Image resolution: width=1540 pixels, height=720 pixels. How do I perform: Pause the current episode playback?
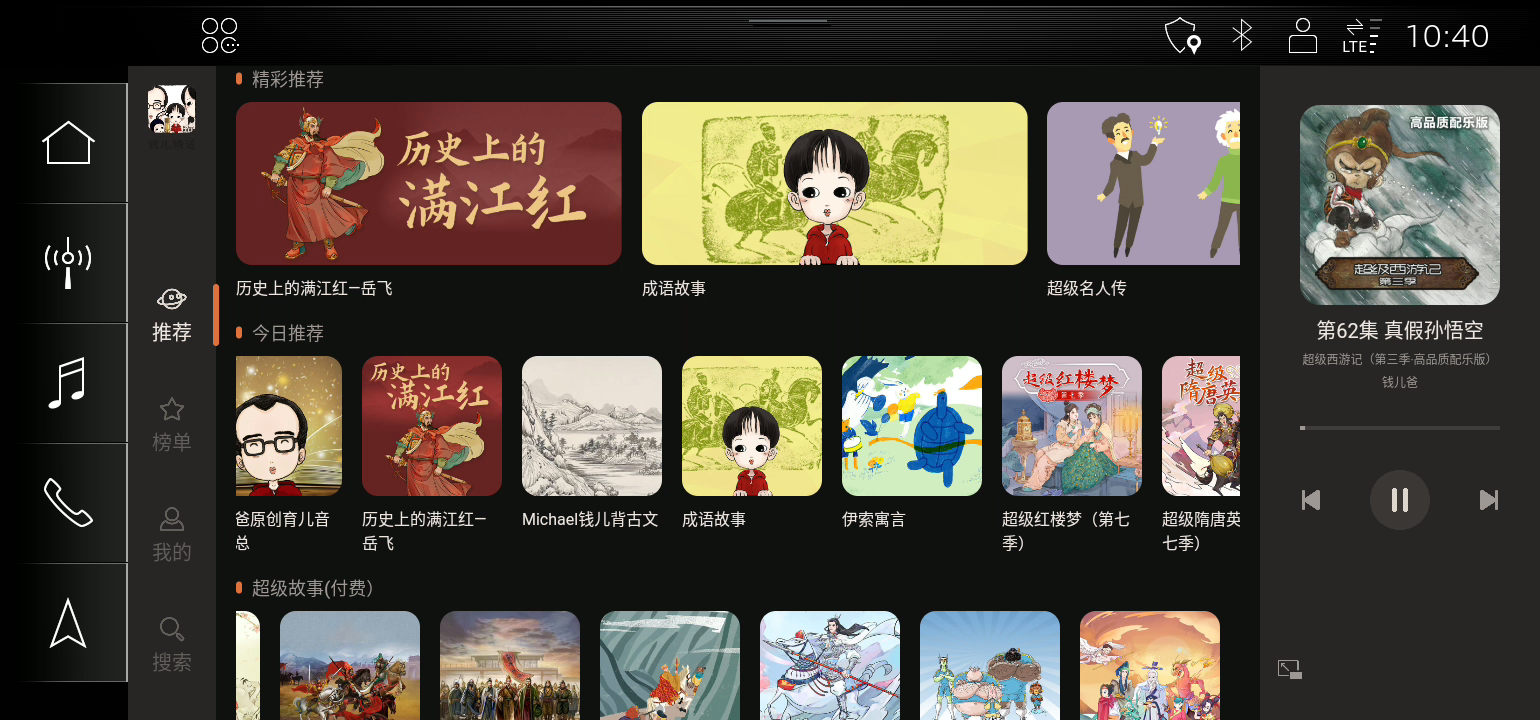pos(1399,499)
